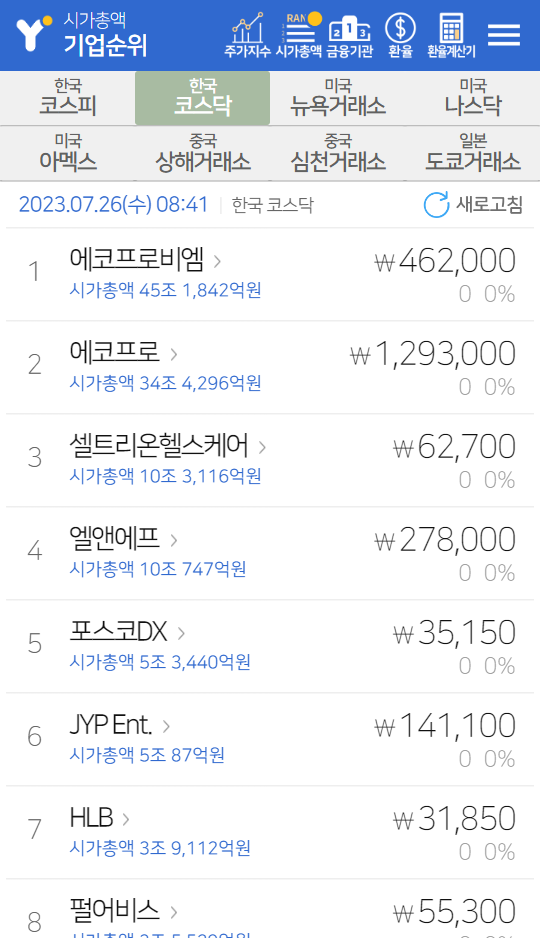Image resolution: width=540 pixels, height=938 pixels.
Task: Open the 금융기관 section
Action: [350, 35]
